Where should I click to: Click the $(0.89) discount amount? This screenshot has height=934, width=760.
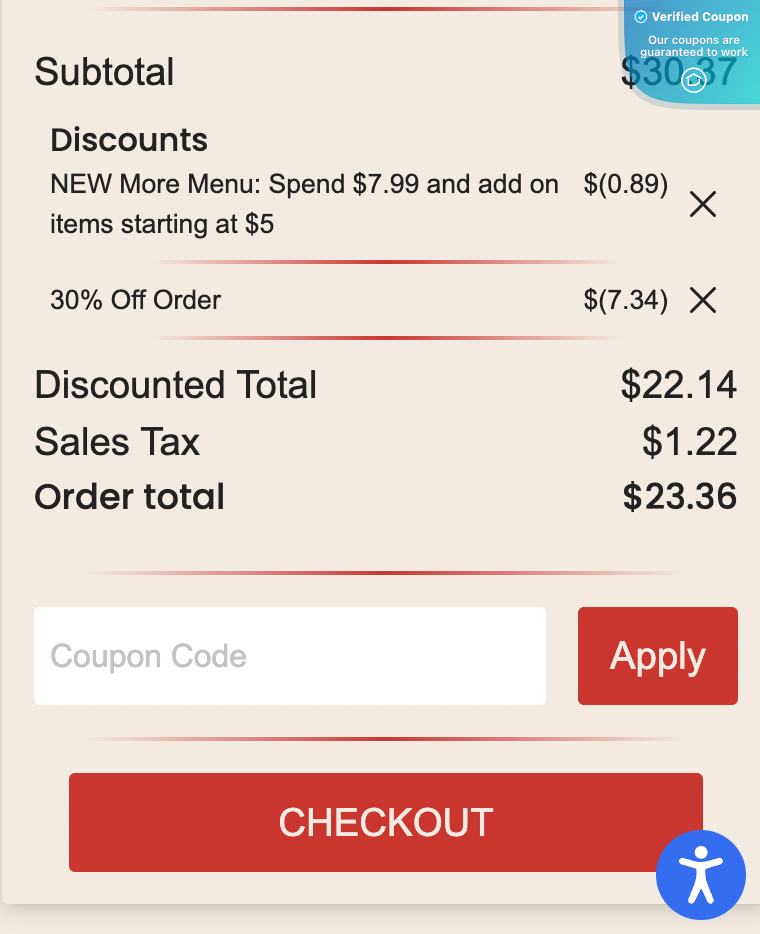tap(625, 184)
